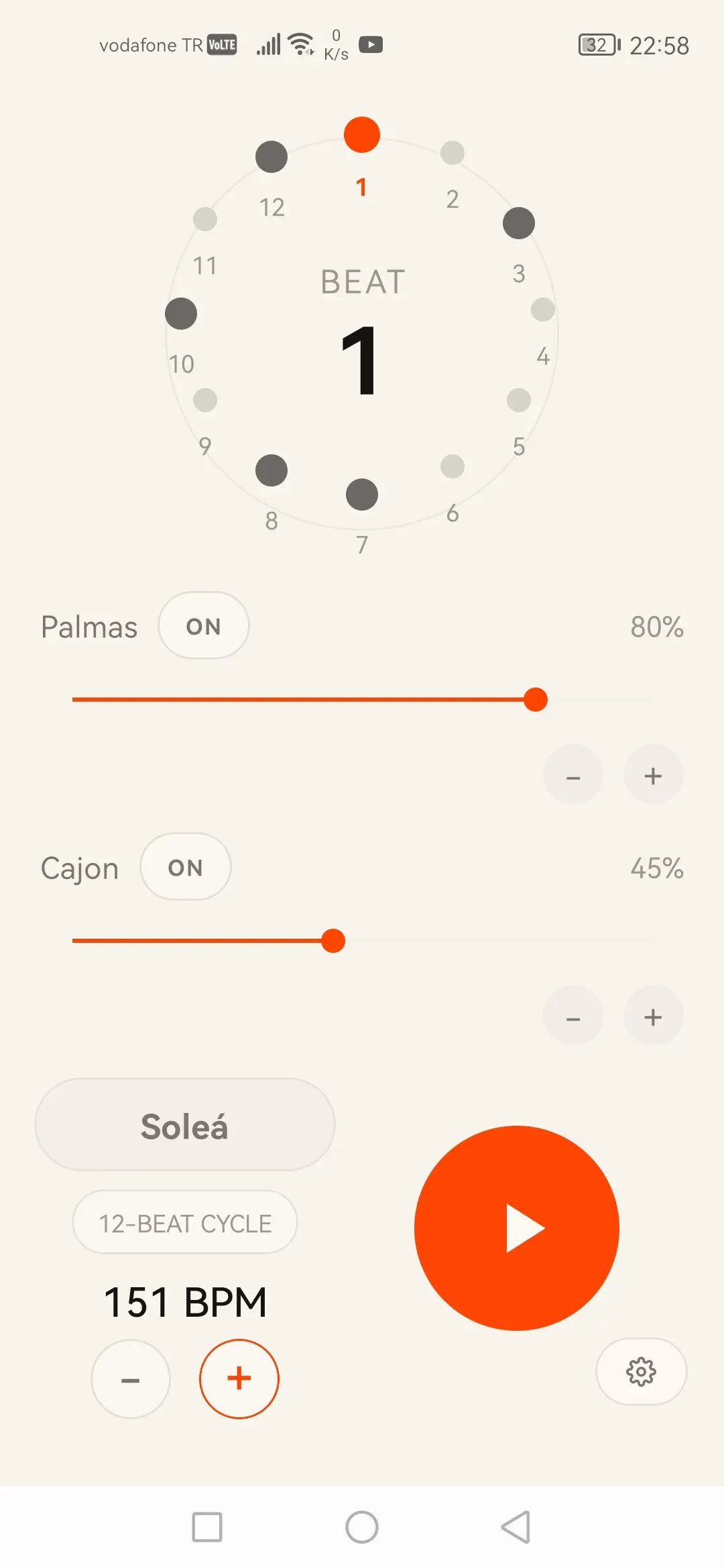Screen dimensions: 724x1568
Task: Tap the accented beat 3 dot
Action: coord(520,221)
